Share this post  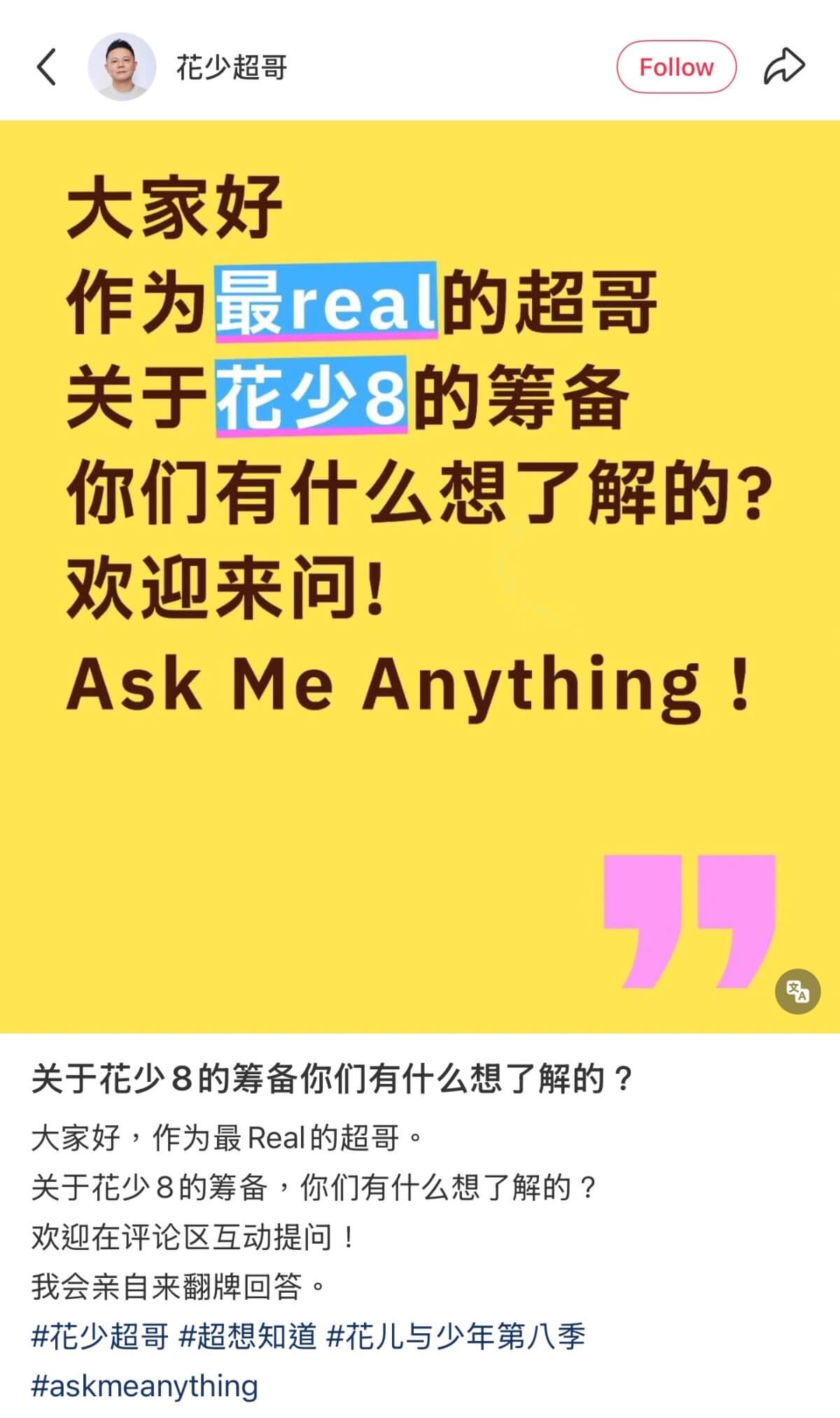point(784,67)
